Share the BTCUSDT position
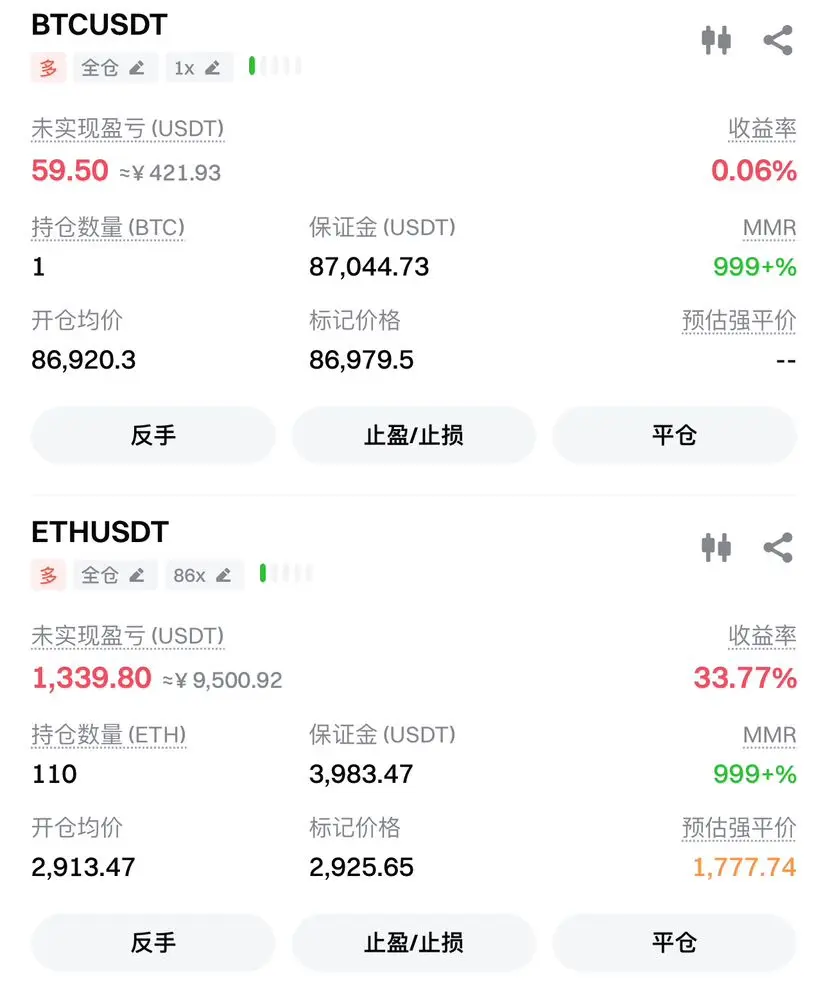The height and width of the screenshot is (982, 828). (777, 41)
